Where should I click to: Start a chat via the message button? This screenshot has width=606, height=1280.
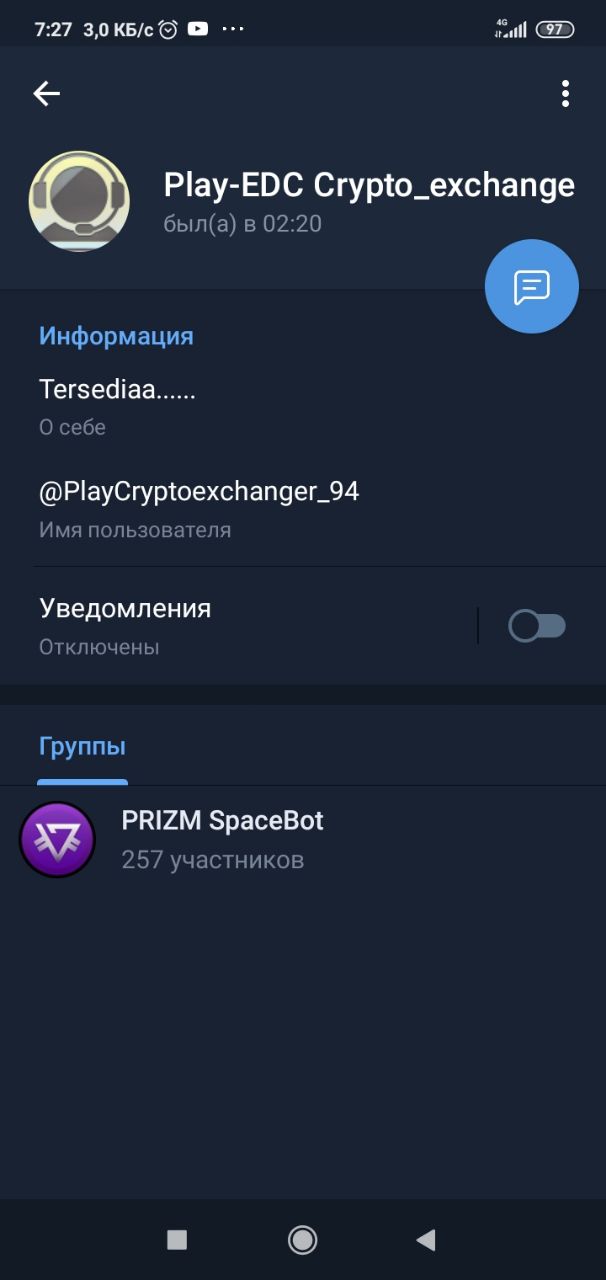532,286
